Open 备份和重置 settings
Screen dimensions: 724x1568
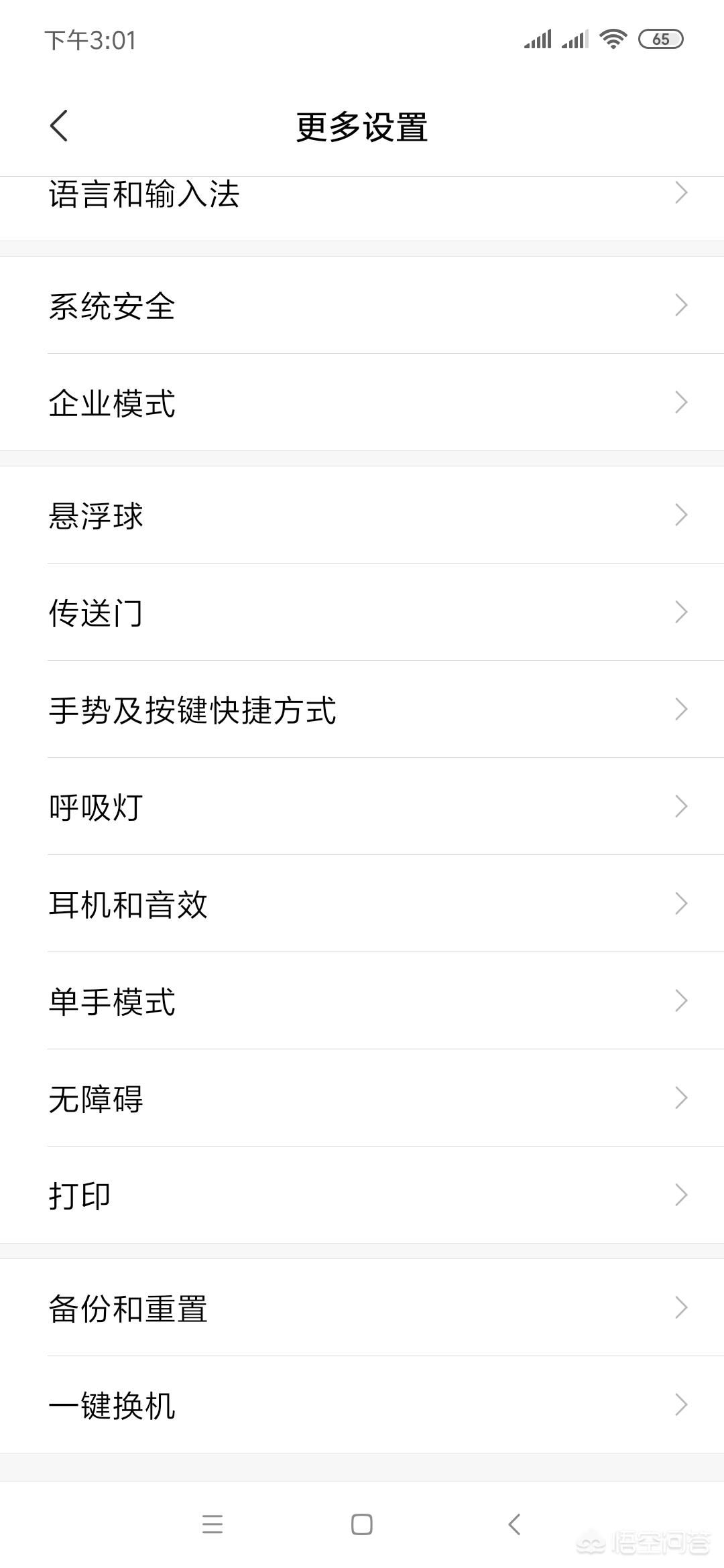[x=362, y=1307]
